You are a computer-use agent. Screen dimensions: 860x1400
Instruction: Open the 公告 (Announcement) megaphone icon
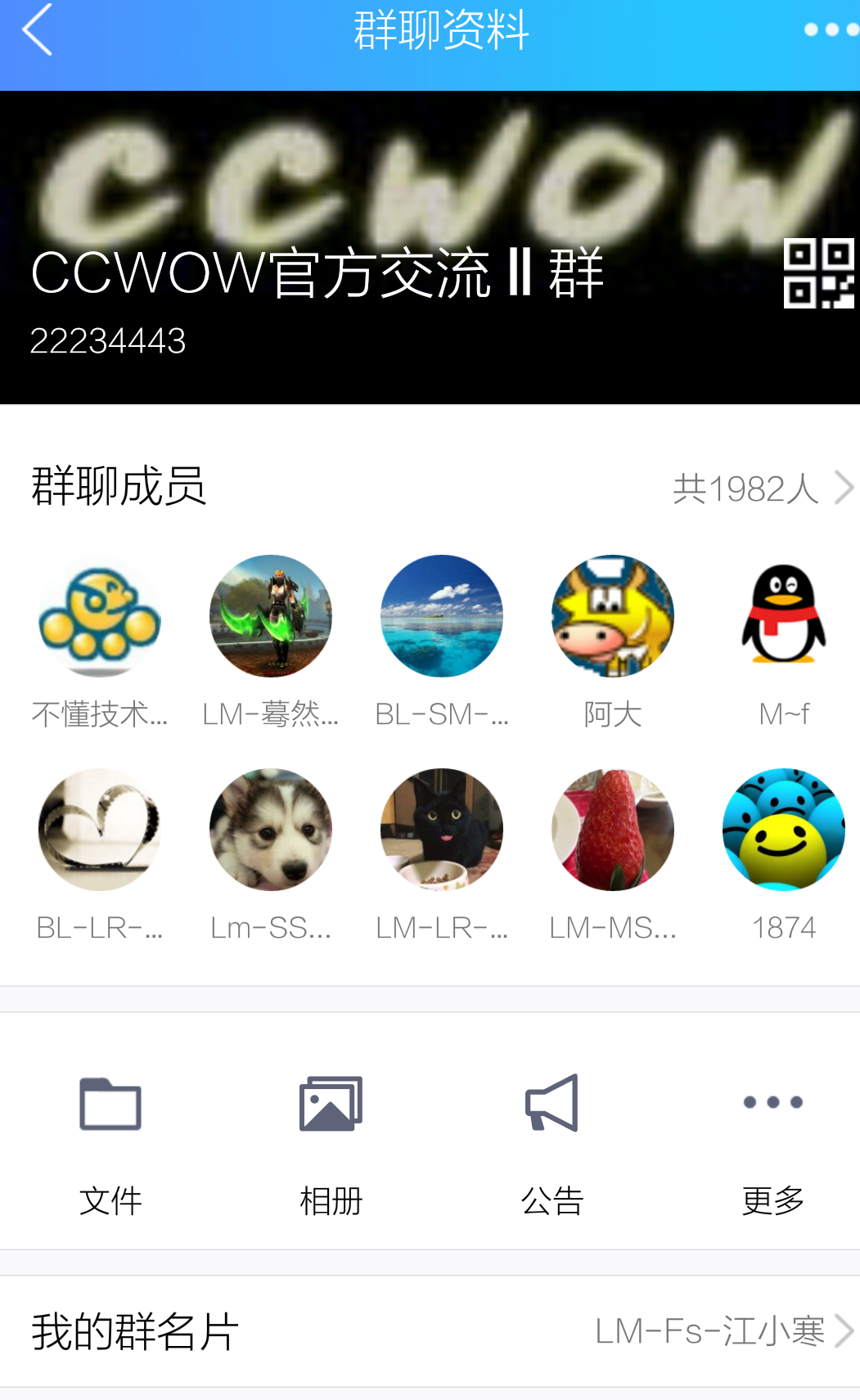[x=552, y=1102]
